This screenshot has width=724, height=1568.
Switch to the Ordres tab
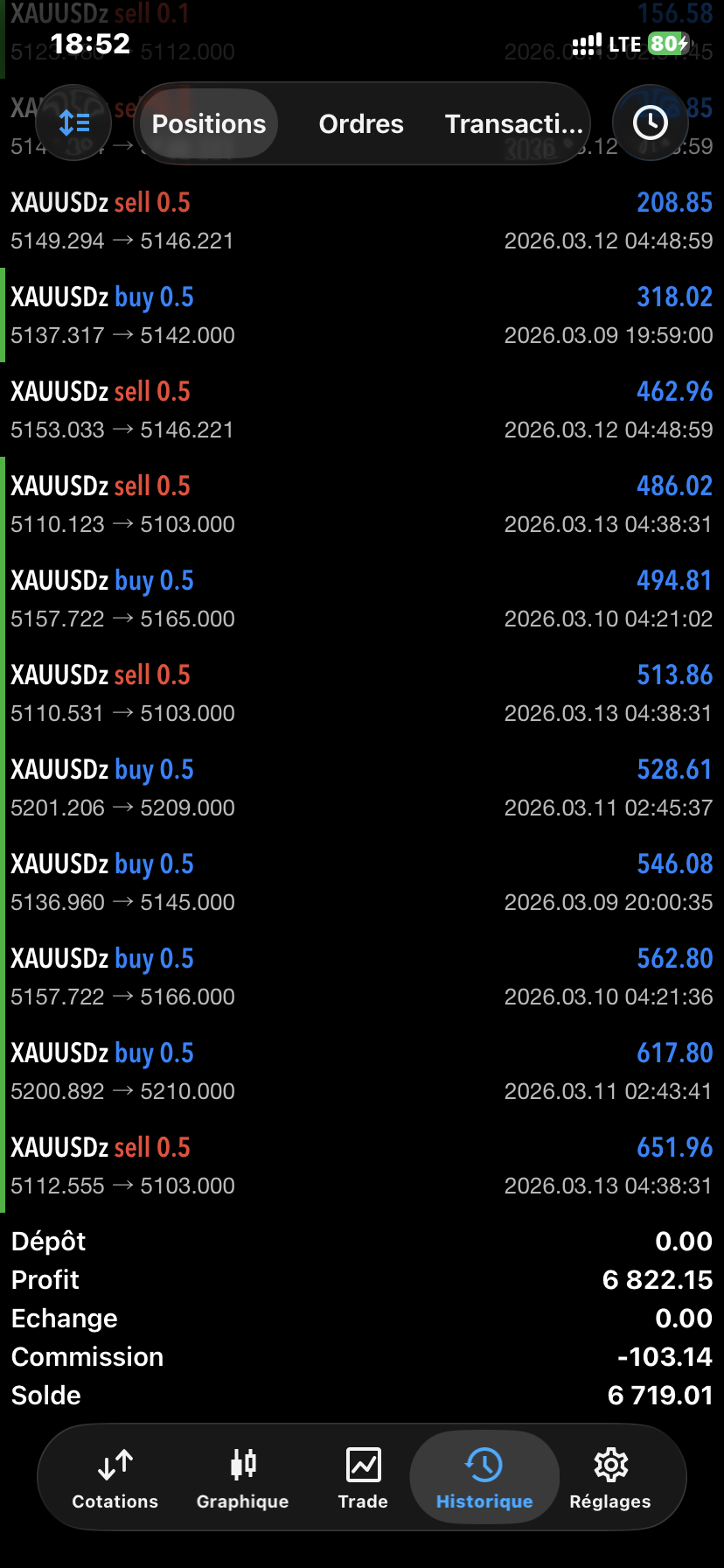[x=361, y=124]
